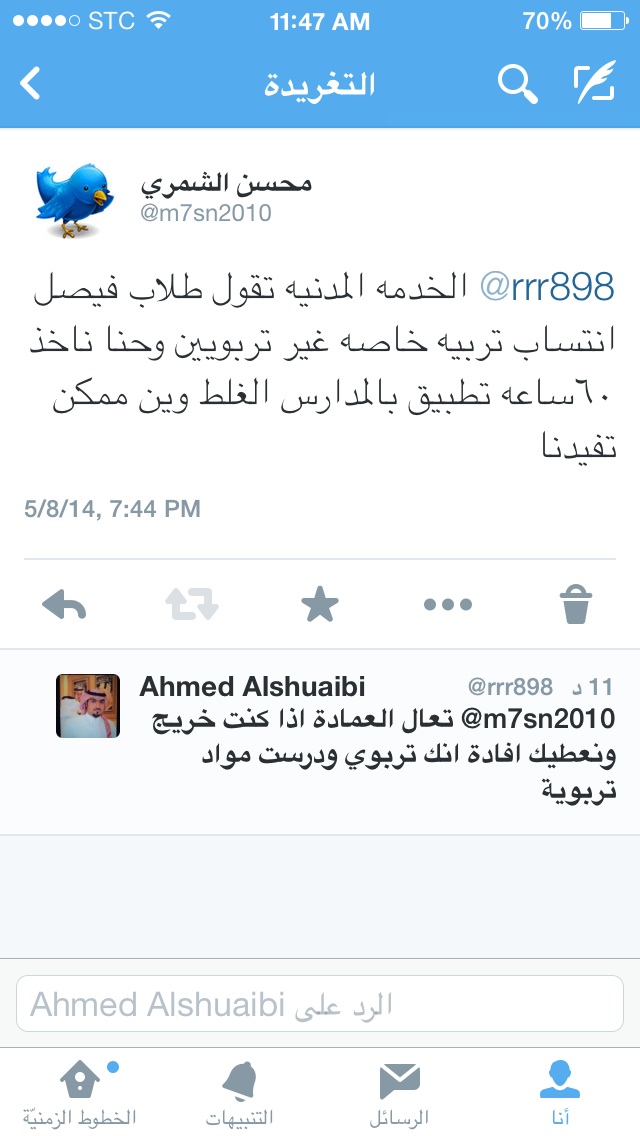This screenshot has width=640, height=1136.
Task: Switch to the الرسائل tab
Action: (399, 1093)
